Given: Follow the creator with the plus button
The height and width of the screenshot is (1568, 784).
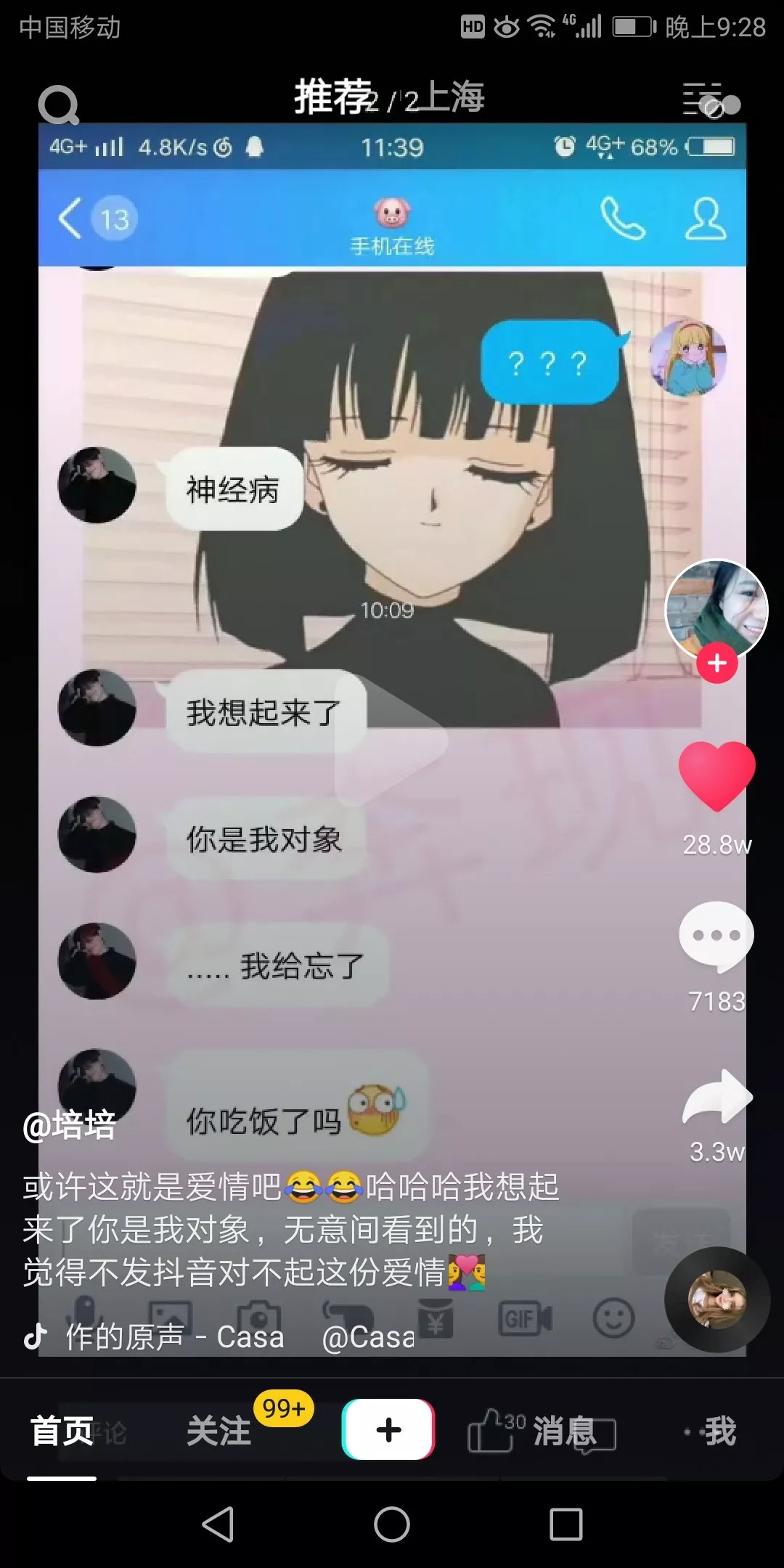Looking at the screenshot, I should 716,663.
